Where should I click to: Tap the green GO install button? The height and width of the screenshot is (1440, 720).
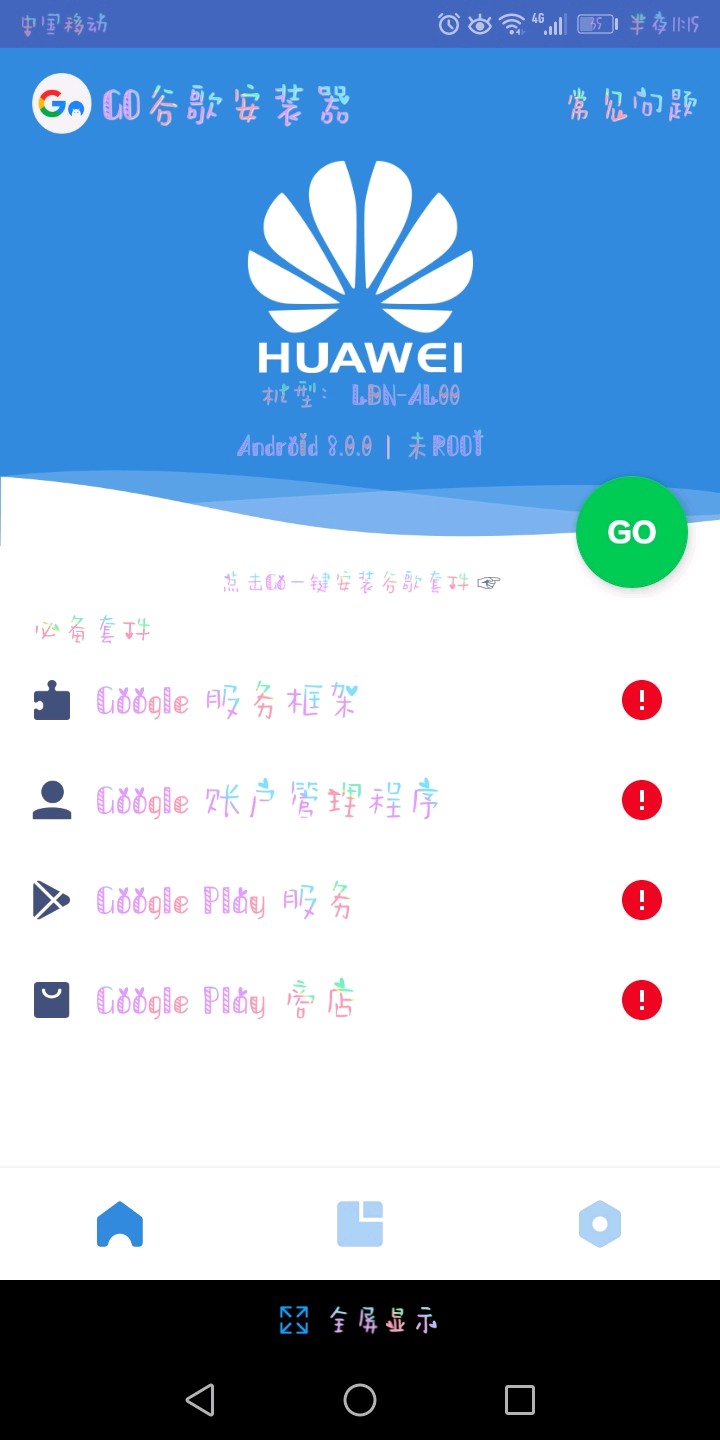631,532
